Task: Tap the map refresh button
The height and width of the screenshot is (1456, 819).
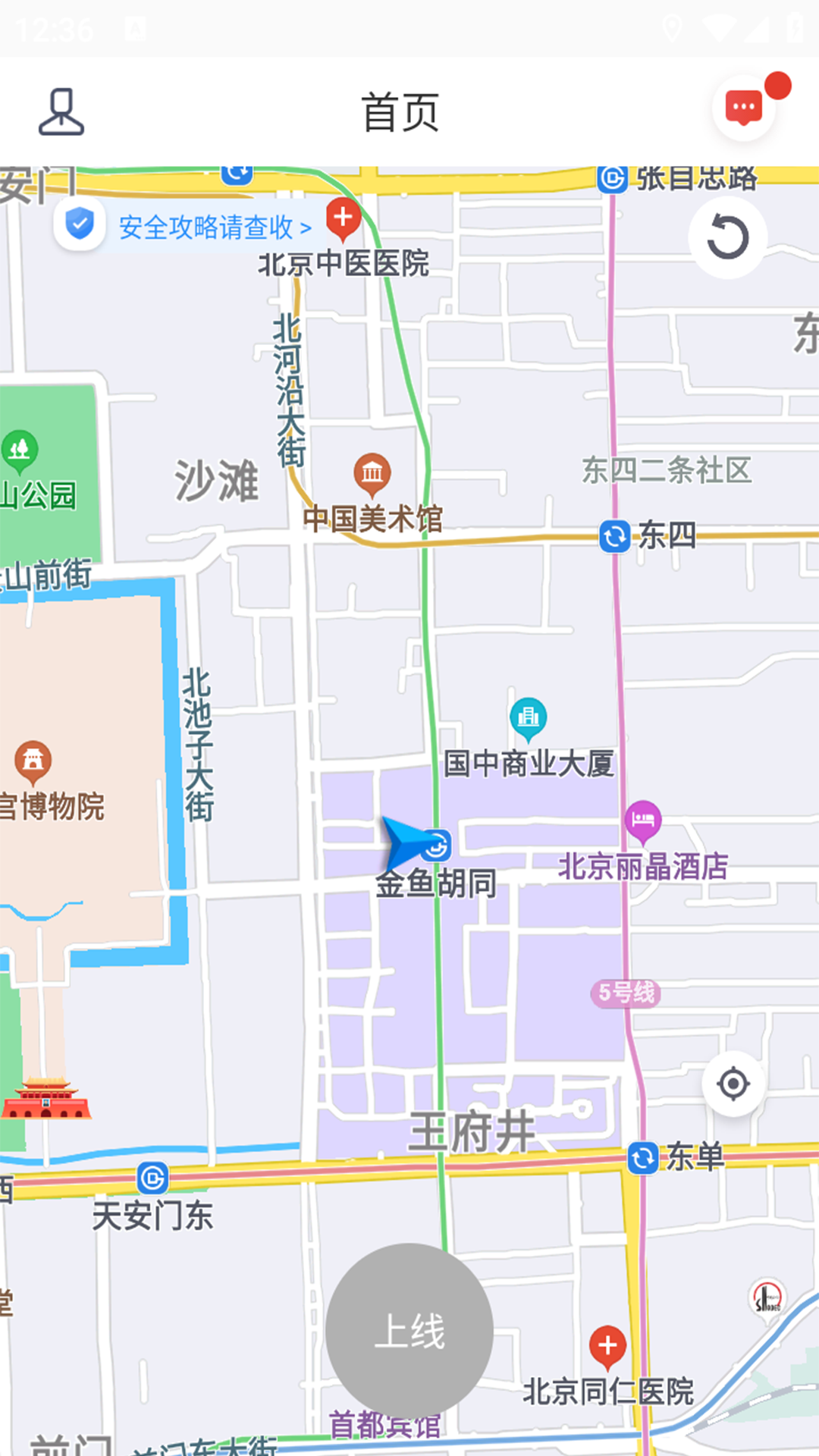Action: [x=728, y=238]
